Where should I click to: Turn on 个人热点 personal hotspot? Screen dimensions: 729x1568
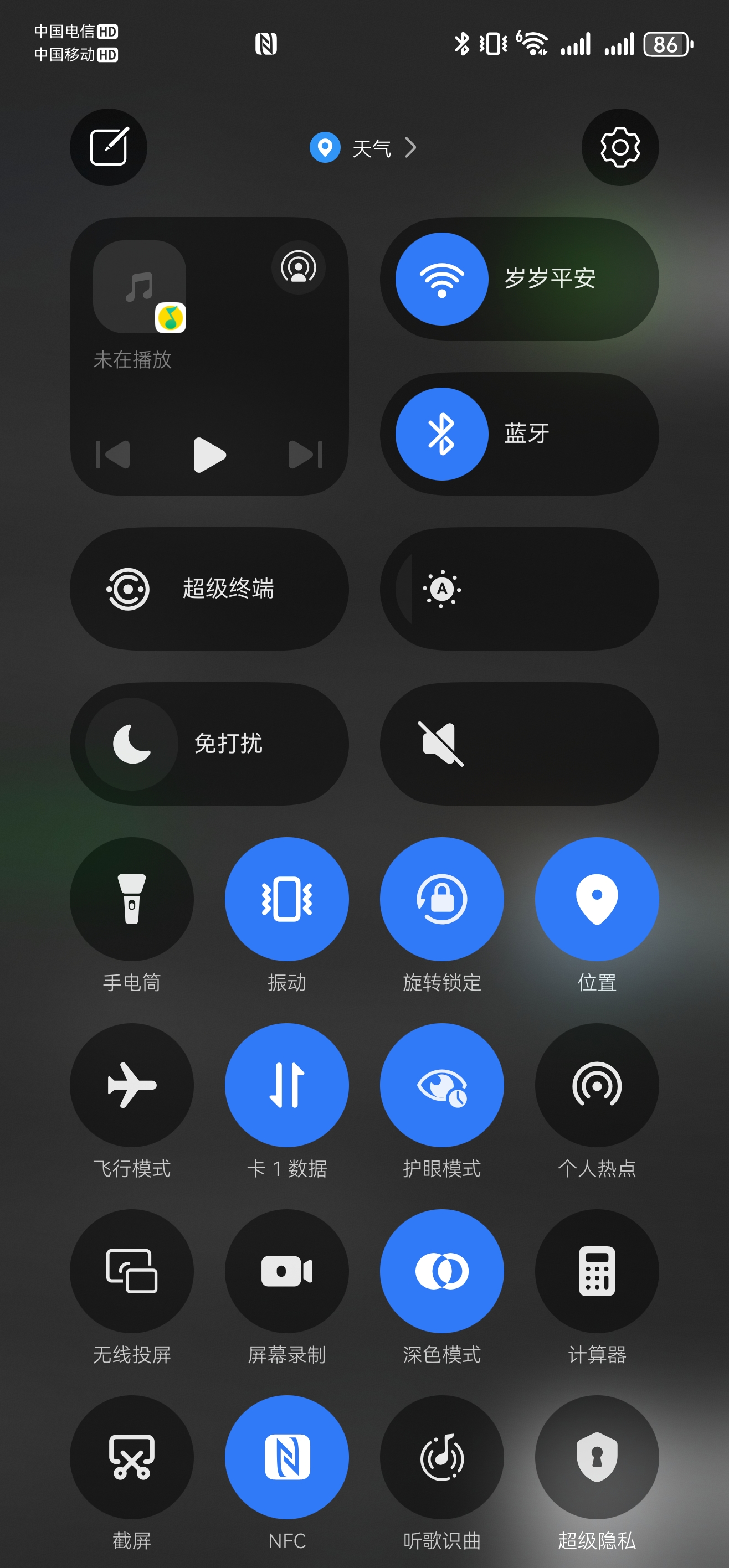[597, 1085]
